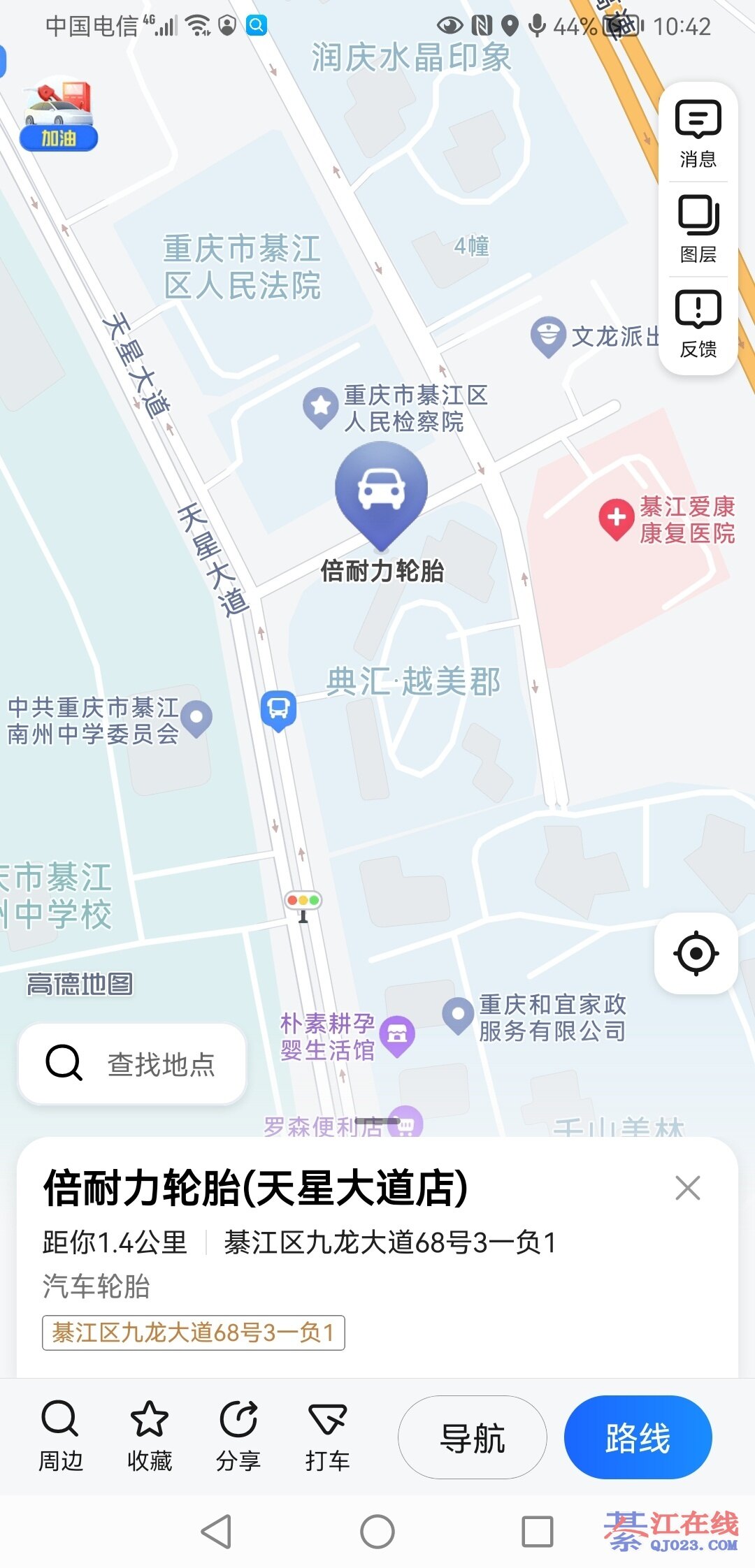Recenter map on my location
The height and width of the screenshot is (1568, 755).
click(x=696, y=953)
